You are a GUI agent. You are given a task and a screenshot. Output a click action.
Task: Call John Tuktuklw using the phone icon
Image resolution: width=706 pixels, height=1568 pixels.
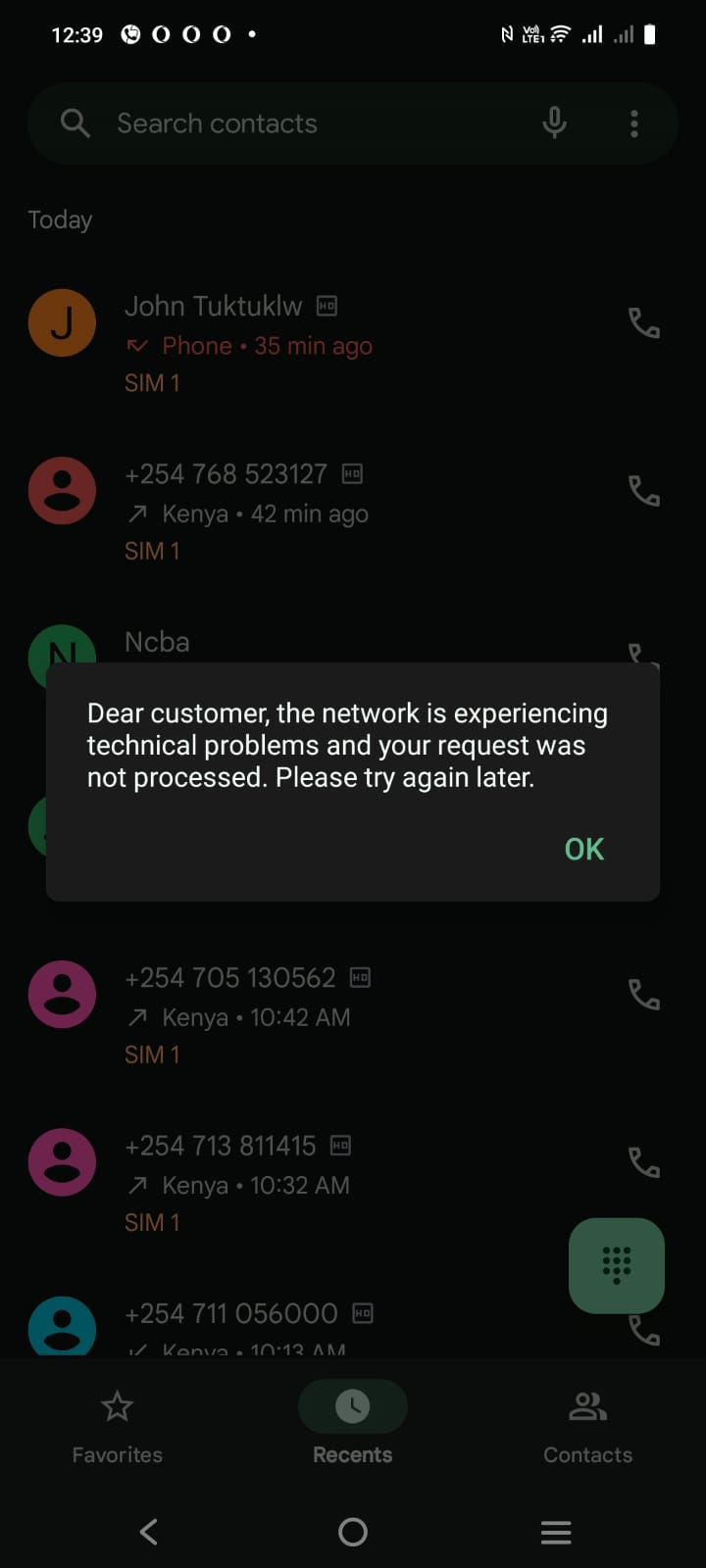643,322
